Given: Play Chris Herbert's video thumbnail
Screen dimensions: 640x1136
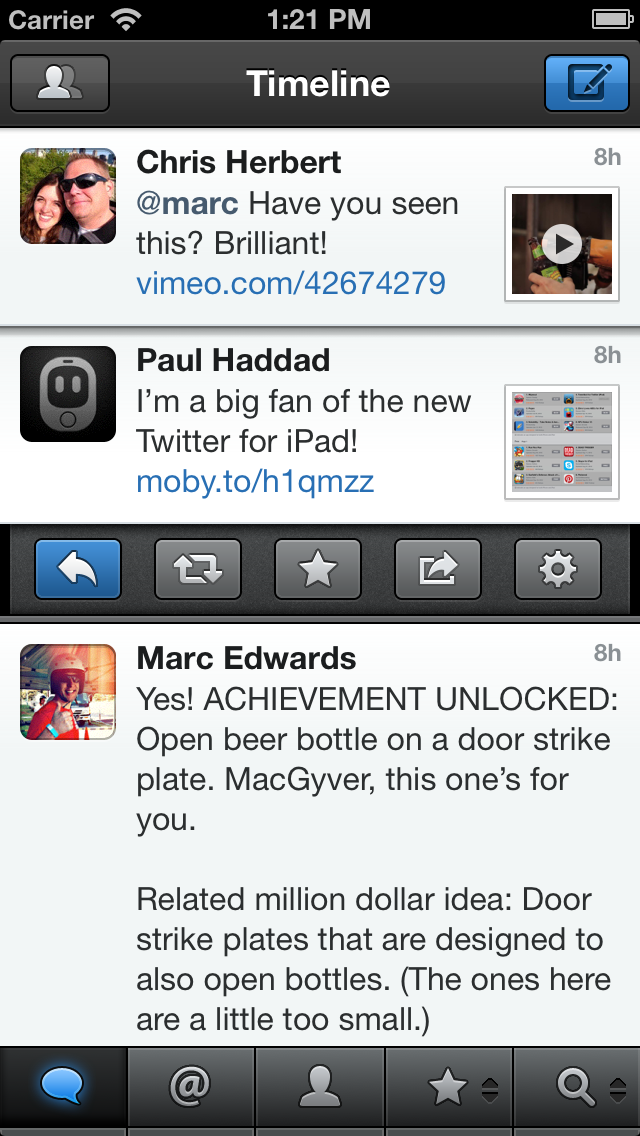Looking at the screenshot, I should click(562, 243).
